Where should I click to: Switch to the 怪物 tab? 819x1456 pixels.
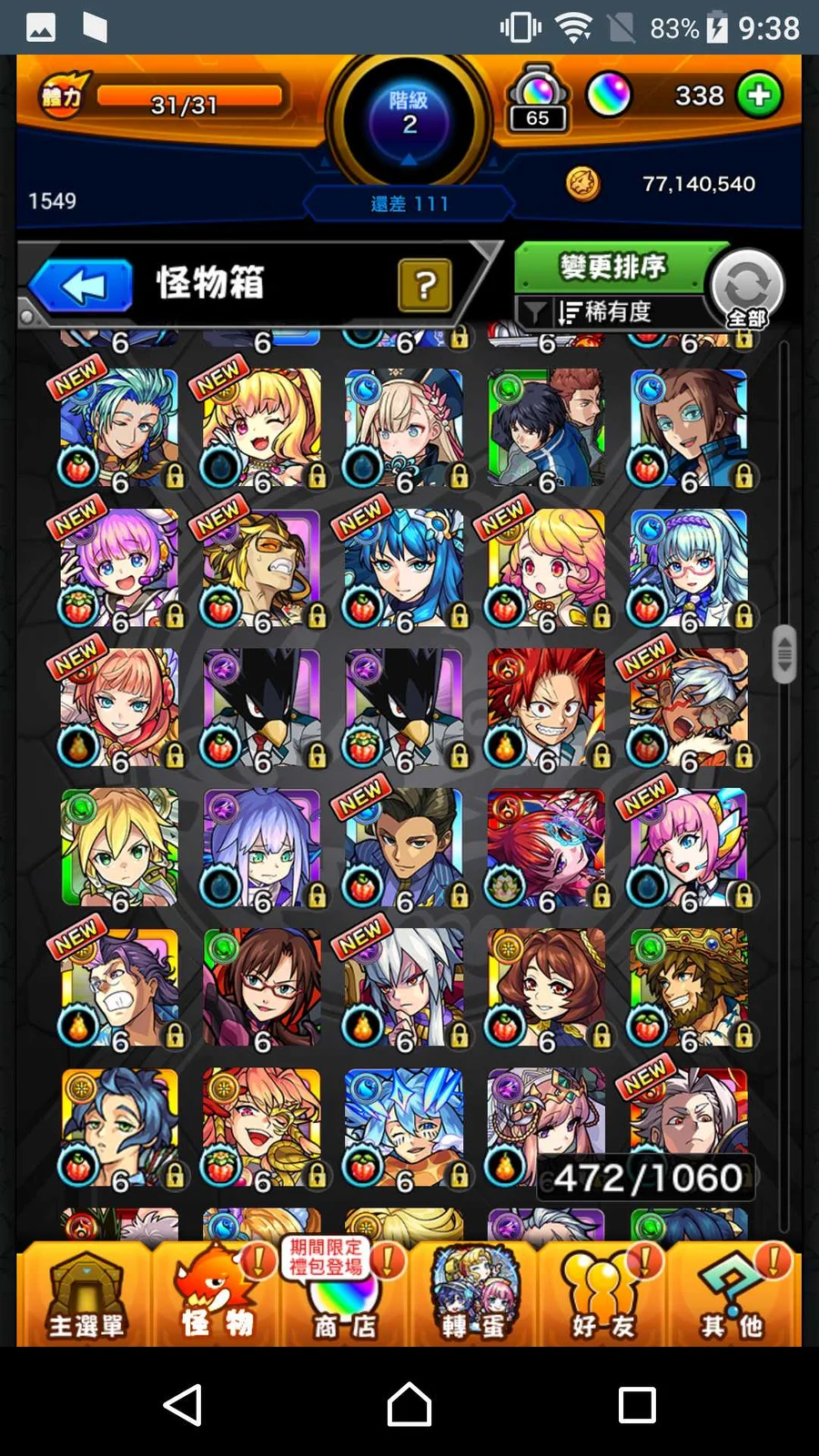tap(217, 1296)
